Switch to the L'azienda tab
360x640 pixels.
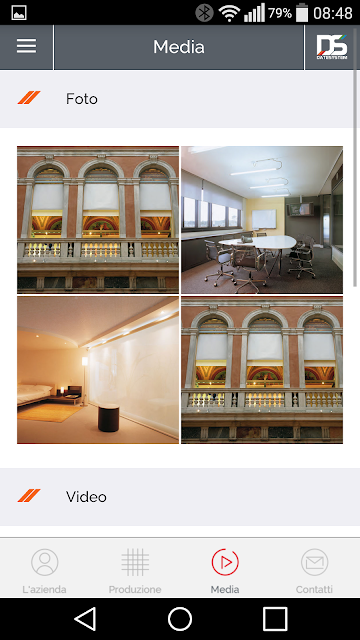point(44,571)
